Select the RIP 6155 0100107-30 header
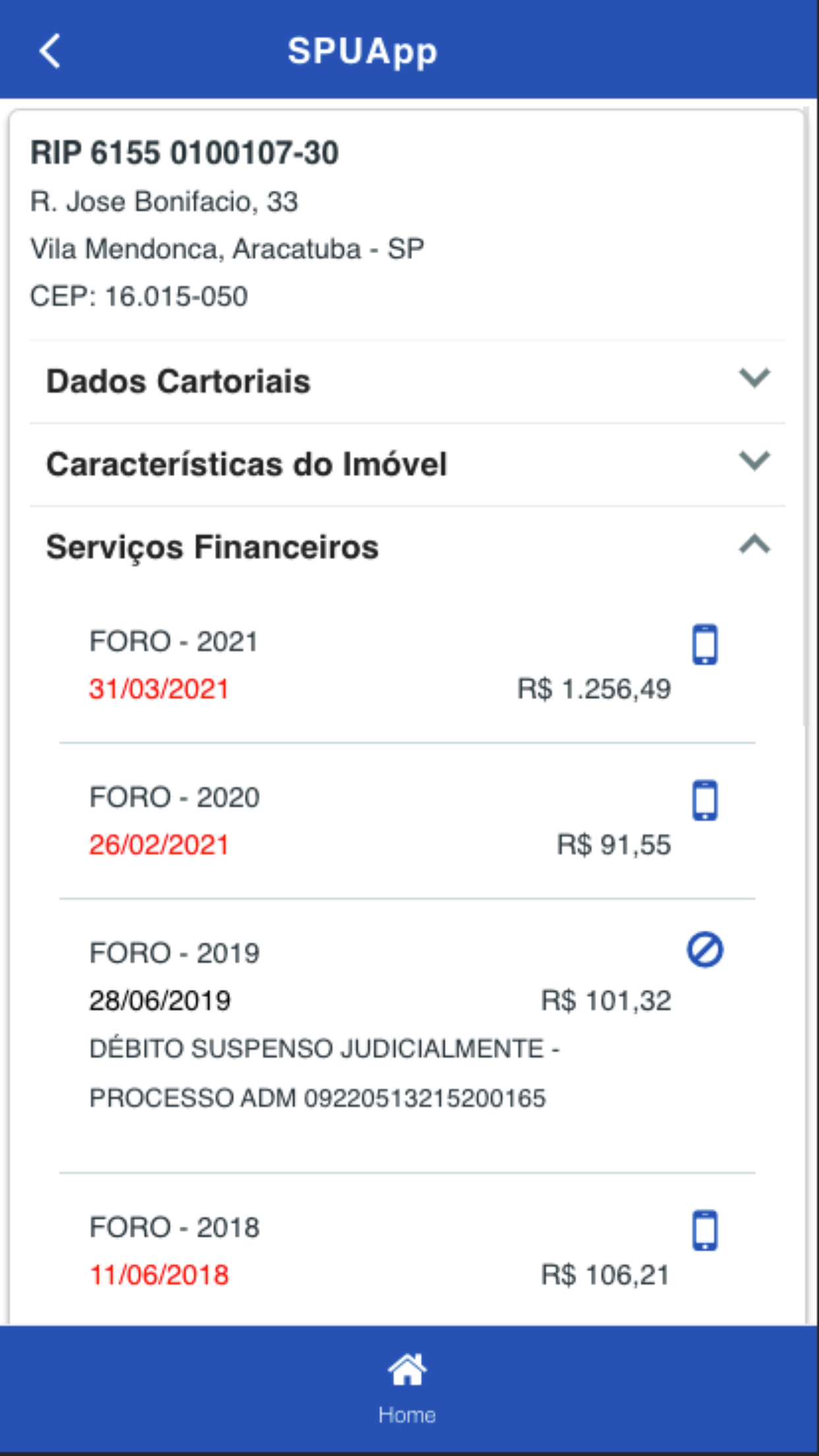The width and height of the screenshot is (819, 1456). tap(186, 151)
